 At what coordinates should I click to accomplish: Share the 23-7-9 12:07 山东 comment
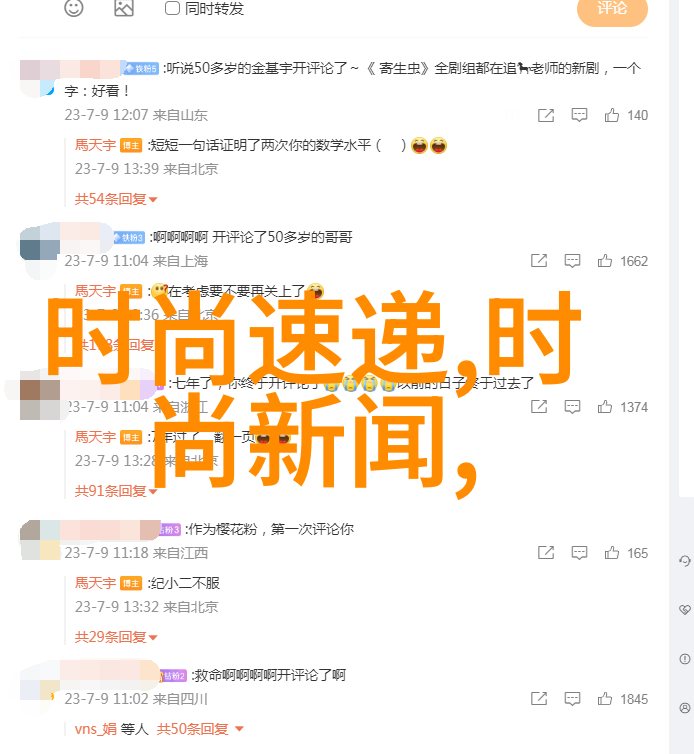pos(545,115)
